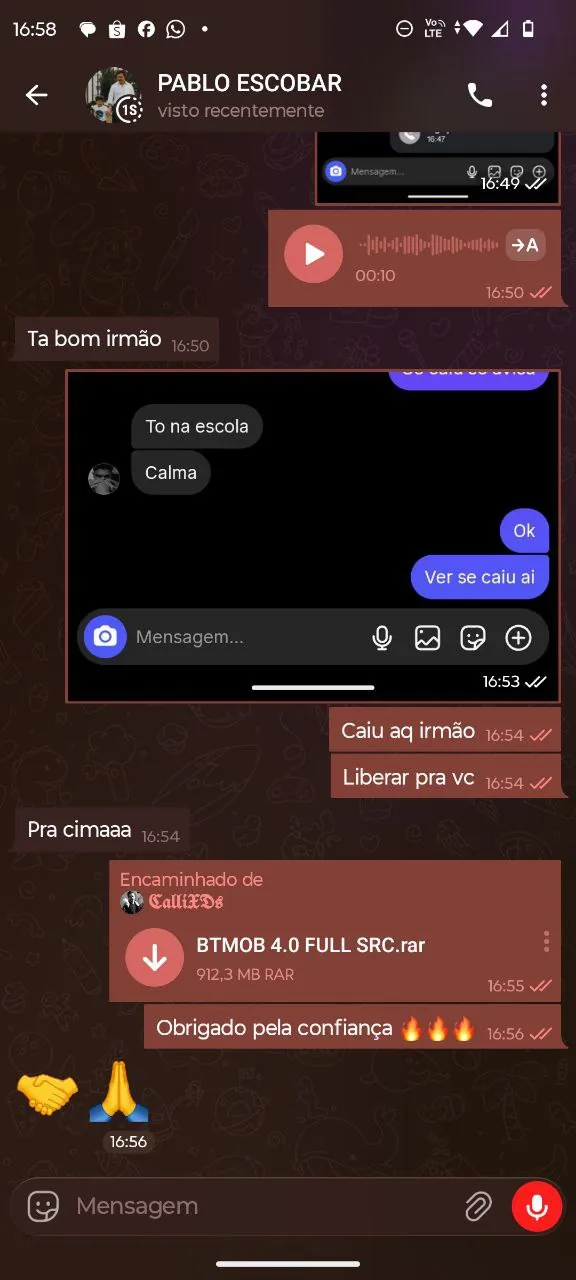Open options for the forwarded file message

pos(546,941)
